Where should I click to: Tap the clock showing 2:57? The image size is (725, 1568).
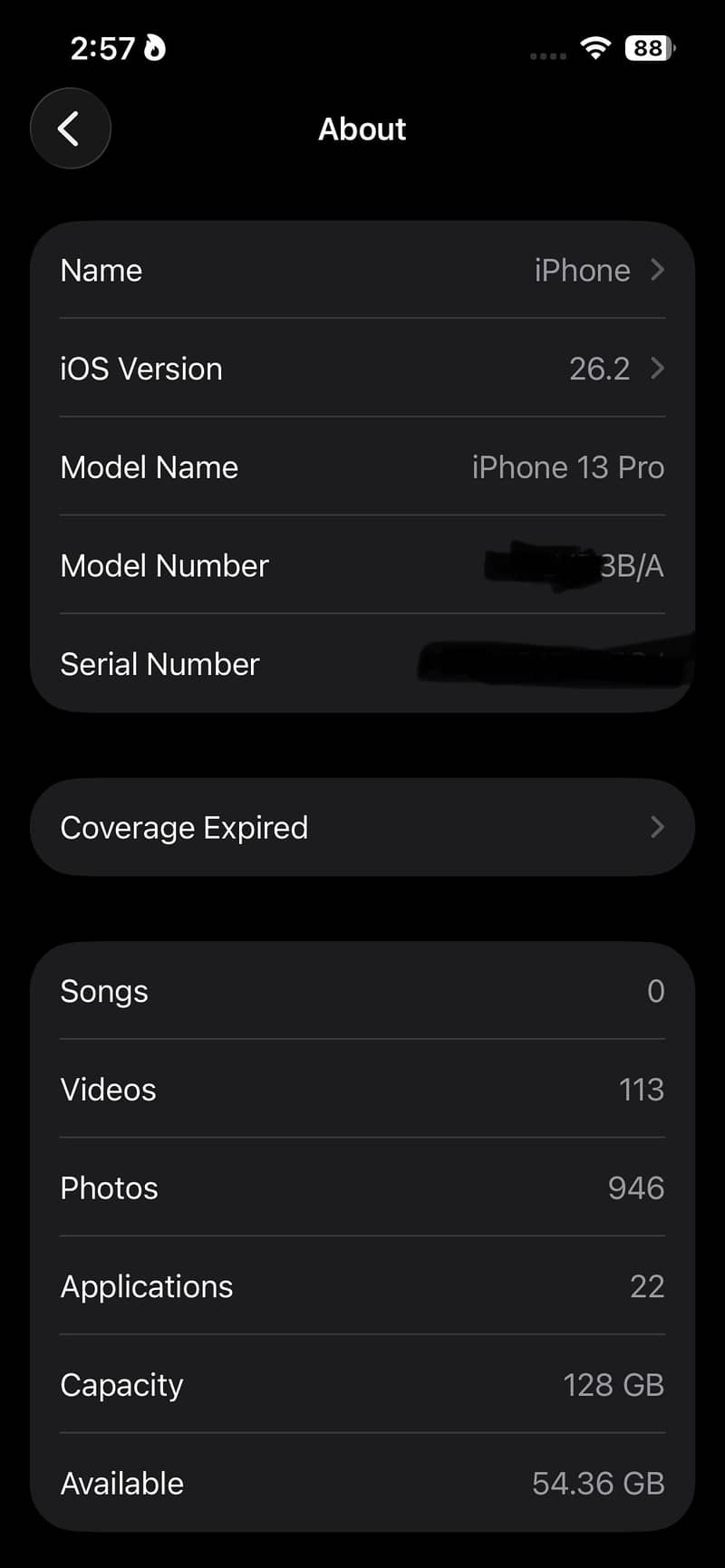click(102, 47)
